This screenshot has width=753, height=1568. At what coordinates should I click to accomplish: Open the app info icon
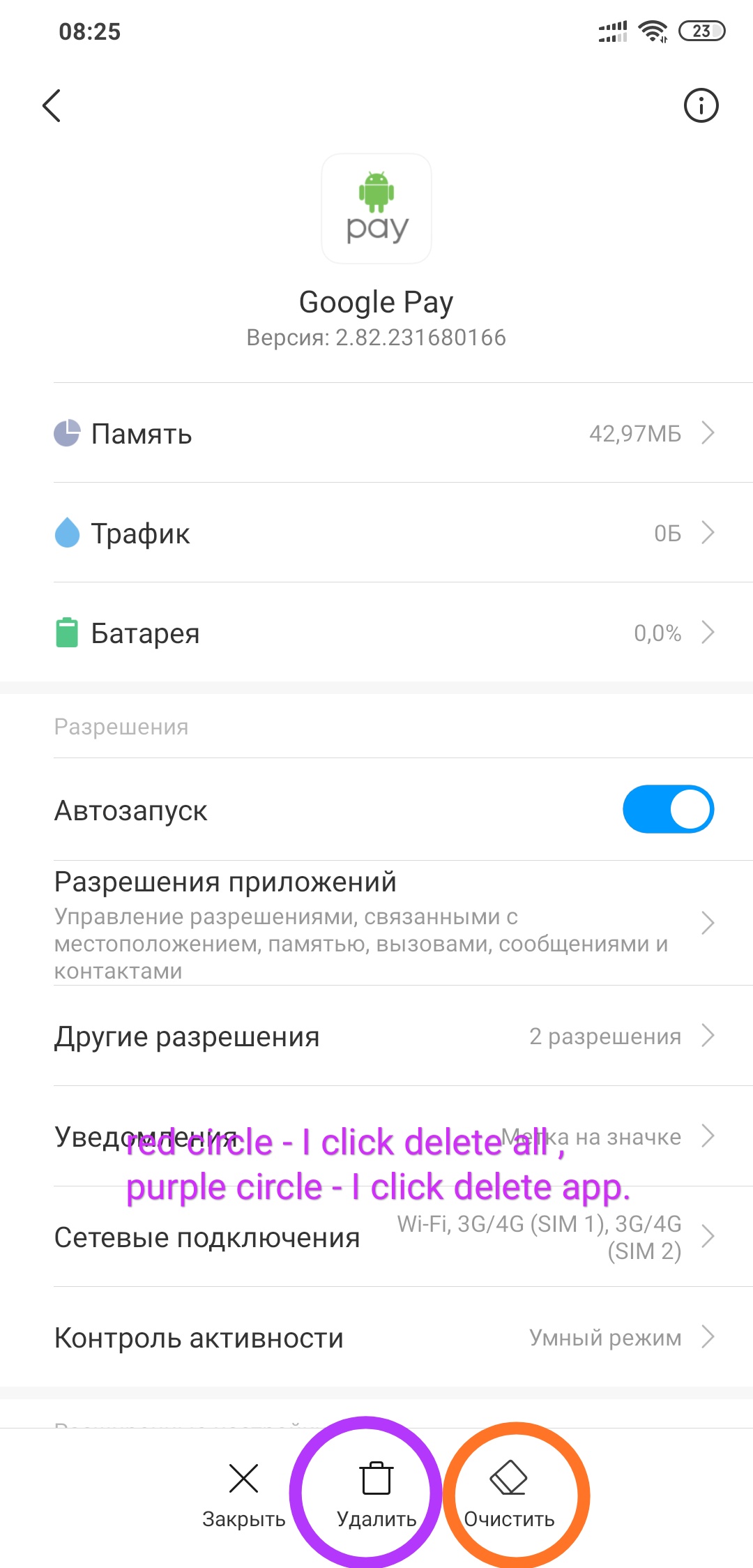coord(701,106)
